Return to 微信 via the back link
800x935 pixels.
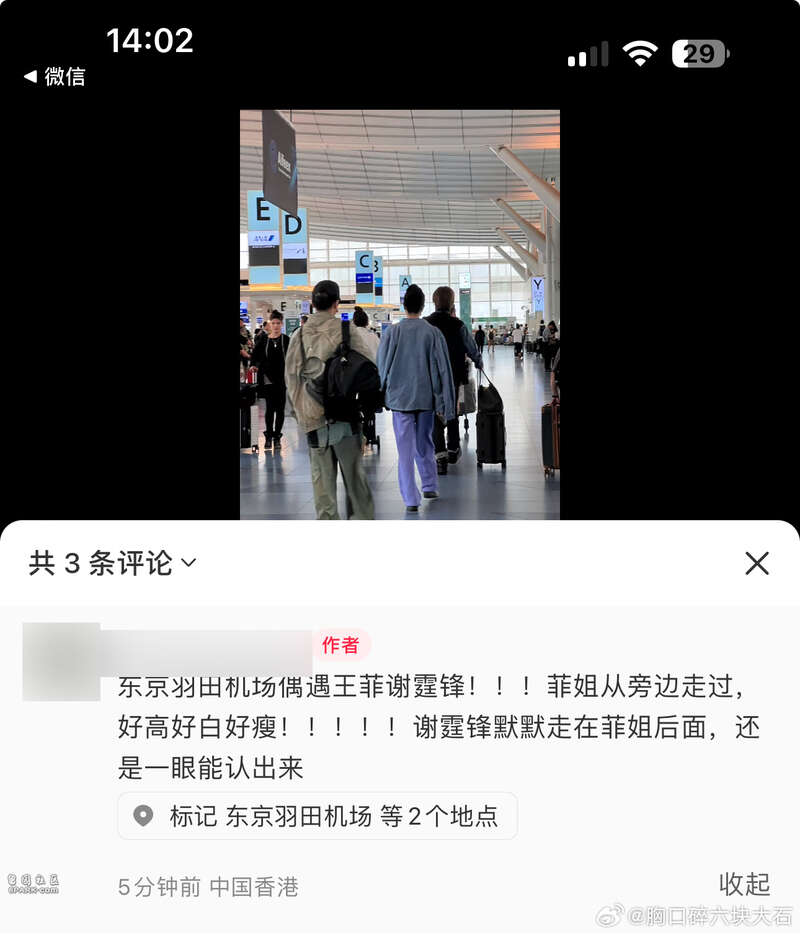click(55, 77)
